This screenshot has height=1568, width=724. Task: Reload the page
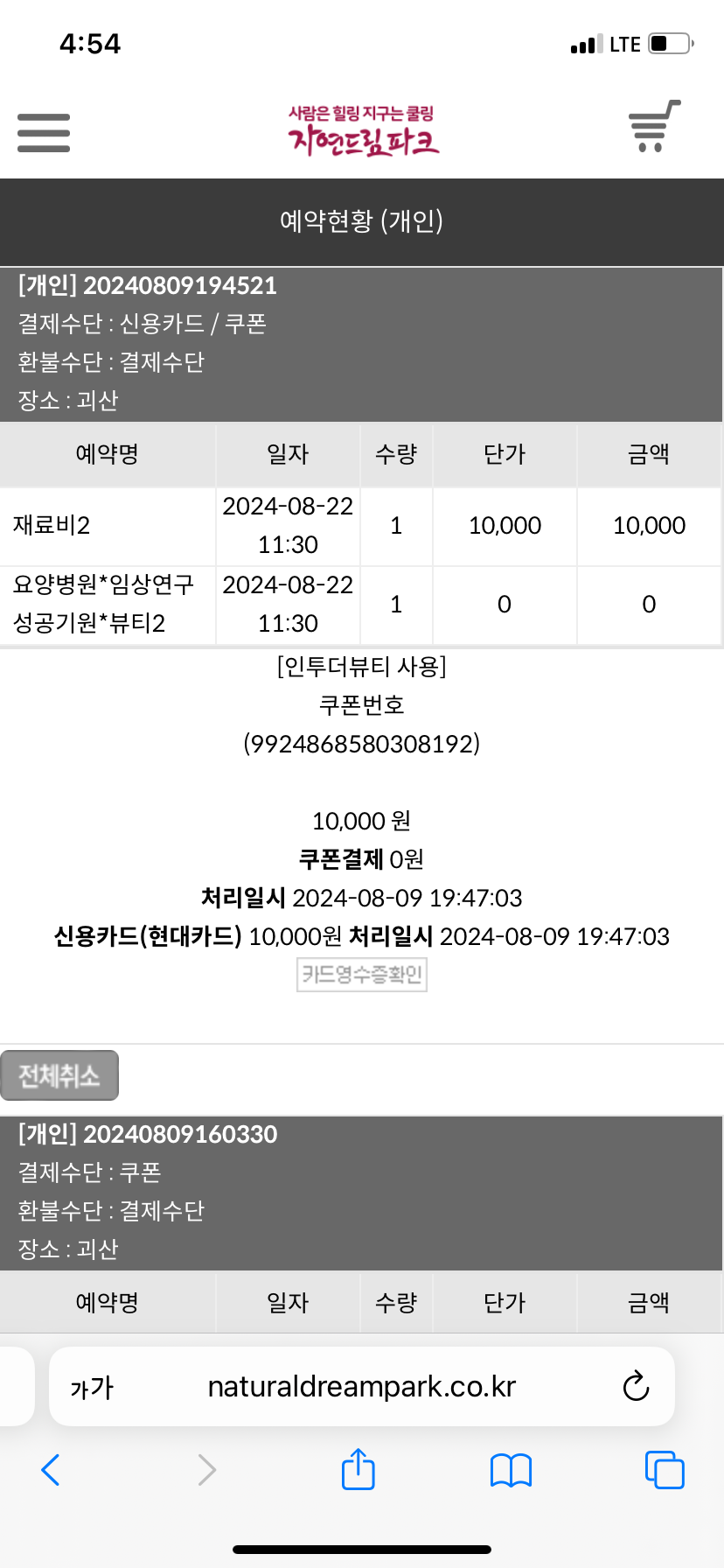pos(636,1386)
